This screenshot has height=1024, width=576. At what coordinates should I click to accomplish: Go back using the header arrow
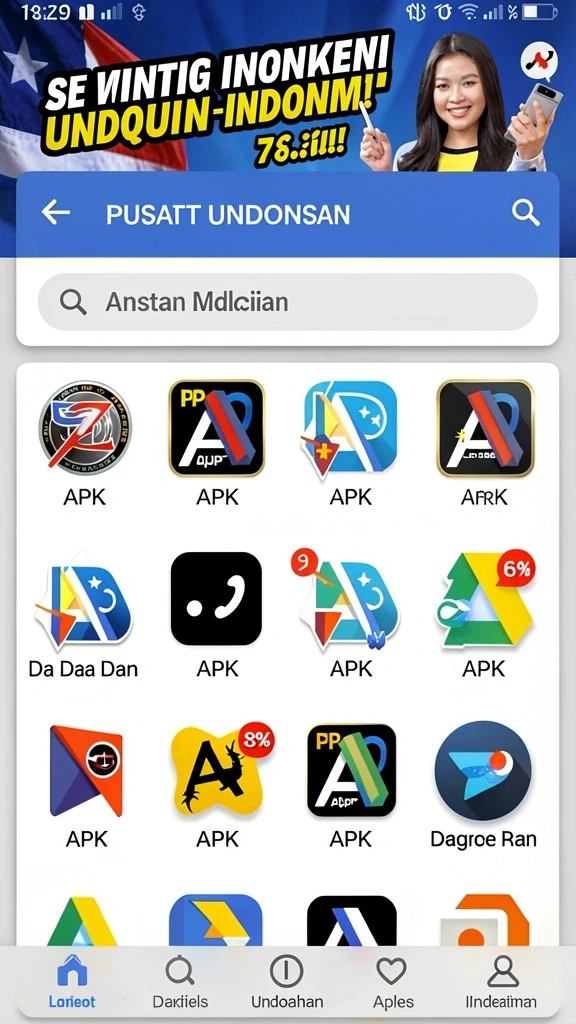click(56, 212)
